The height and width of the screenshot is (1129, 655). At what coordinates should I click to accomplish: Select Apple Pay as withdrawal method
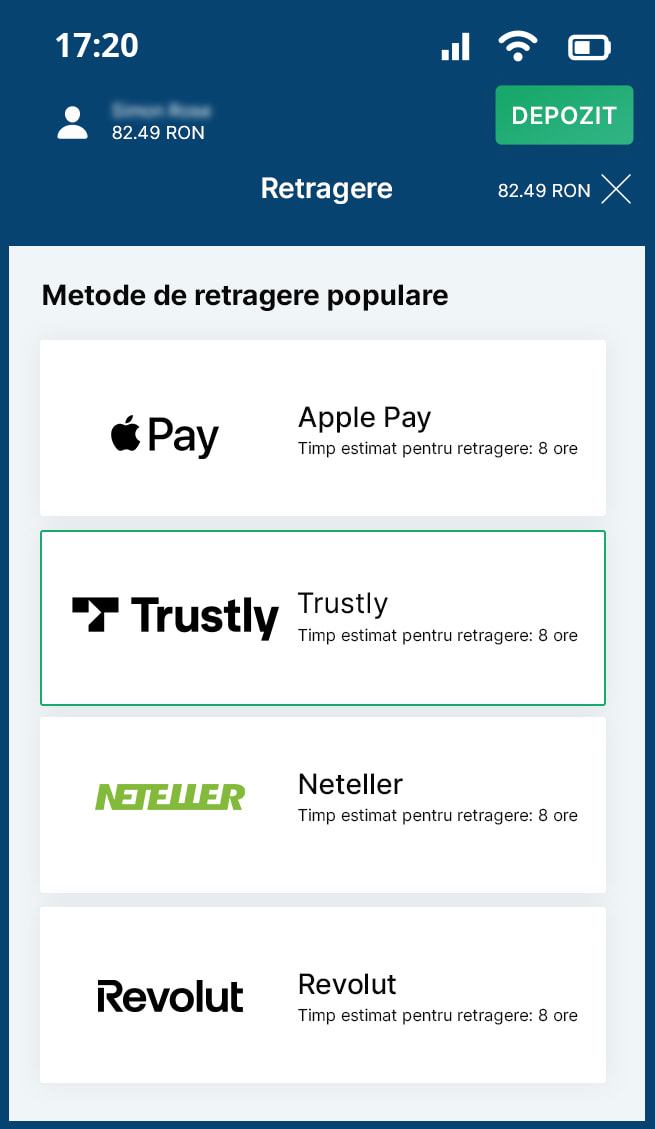pyautogui.click(x=322, y=428)
